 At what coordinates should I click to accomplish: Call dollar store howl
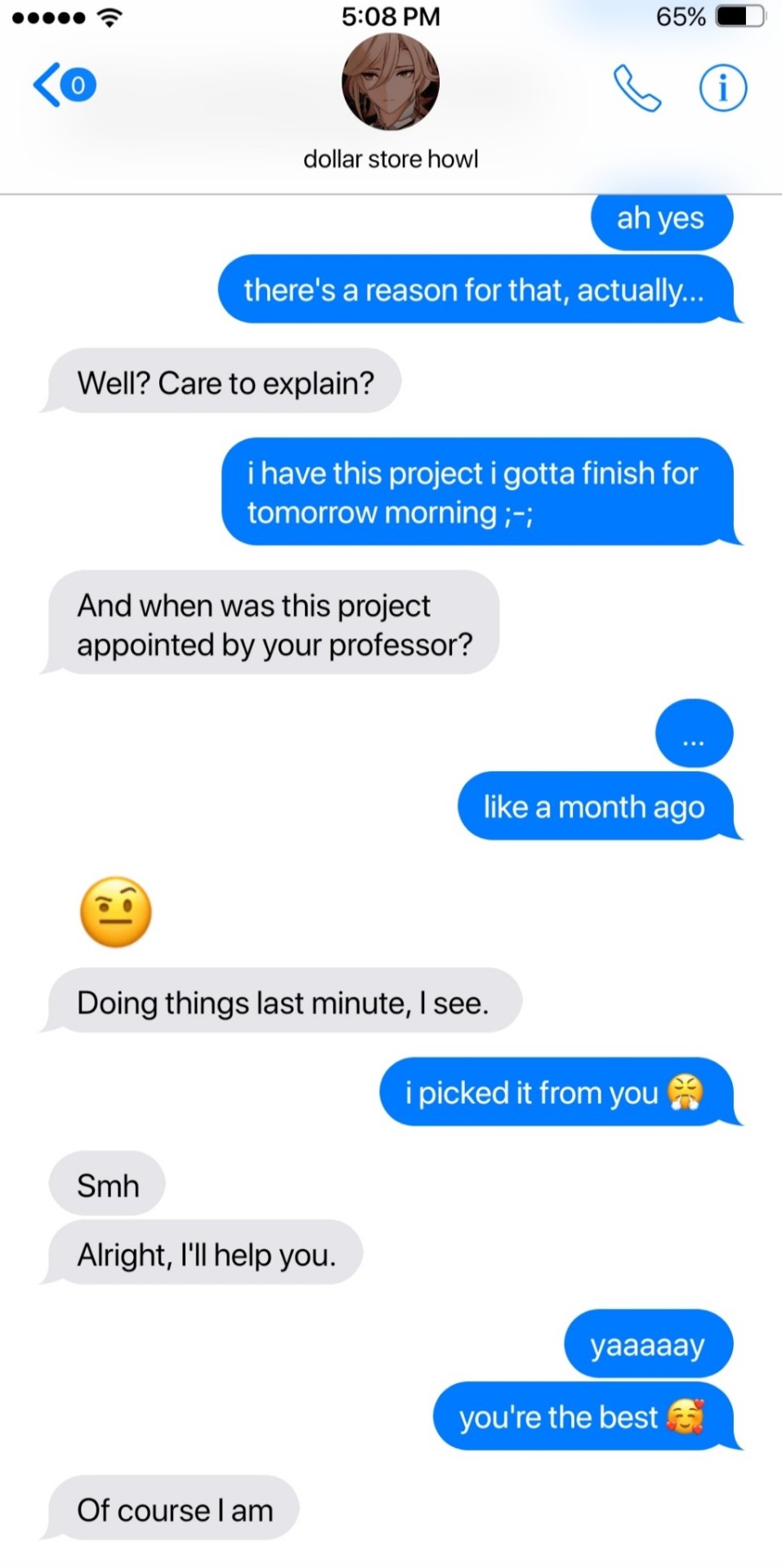[x=637, y=88]
